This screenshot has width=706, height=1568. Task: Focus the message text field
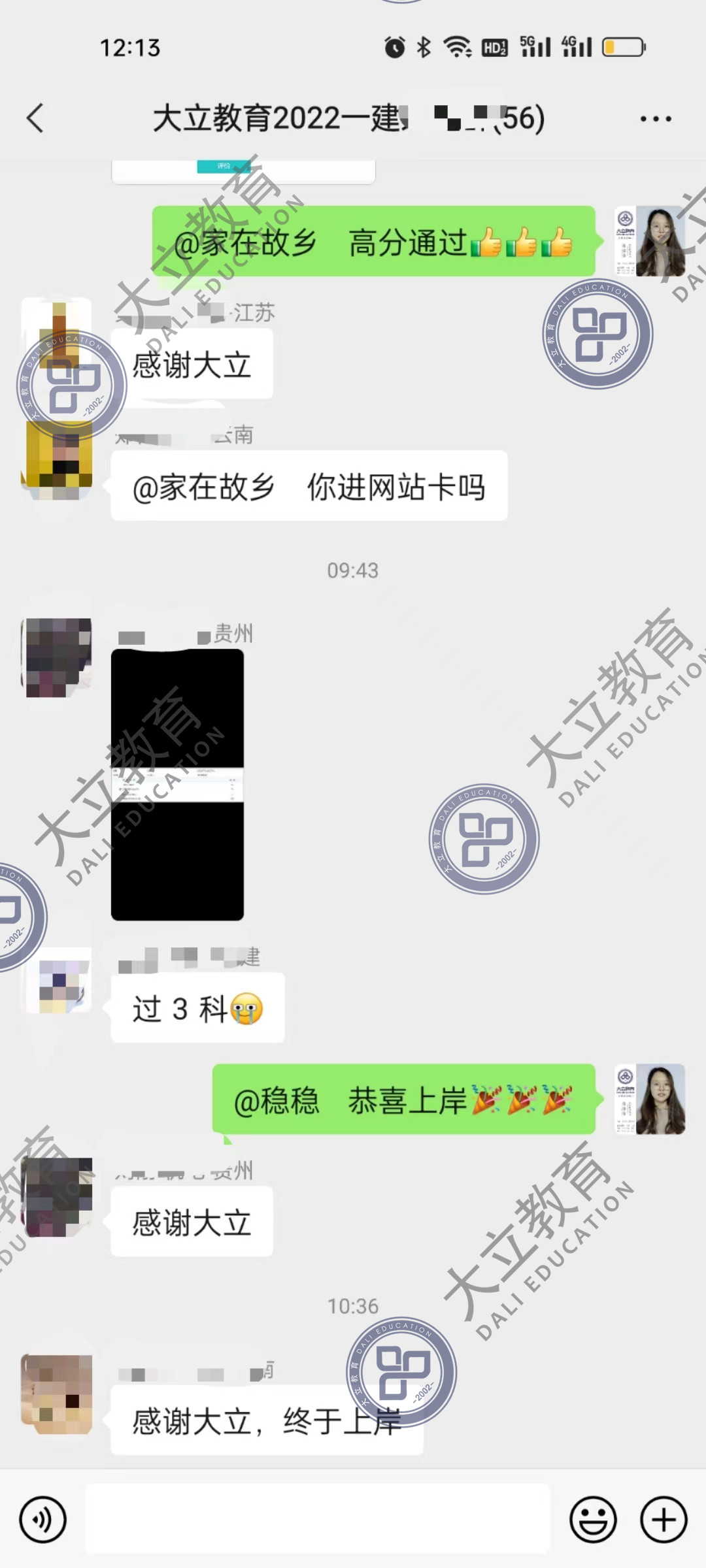point(317,1520)
